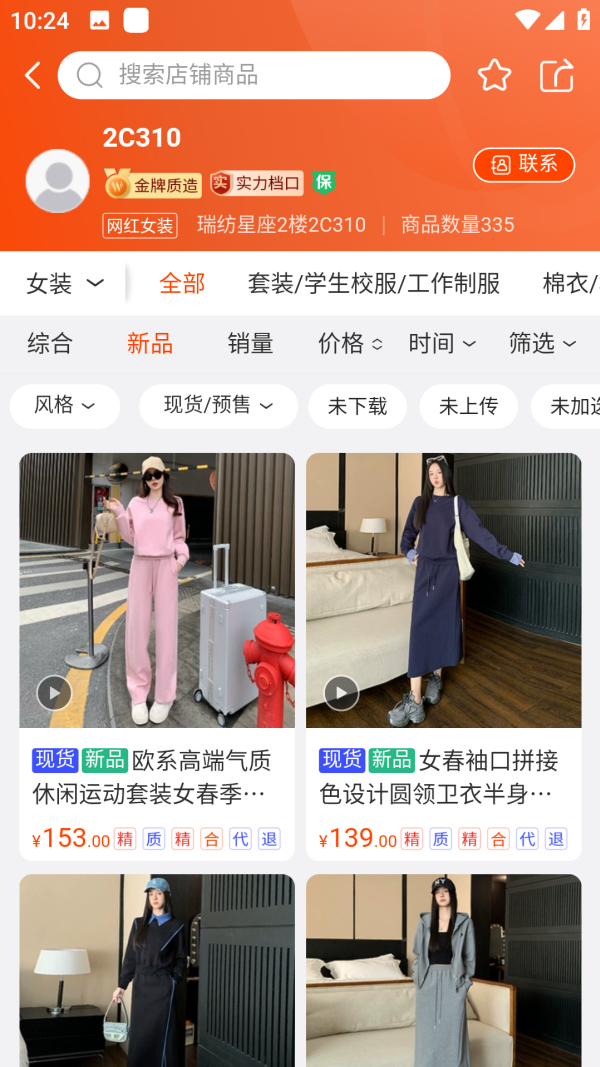Sort by 销量
This screenshot has height=1067, width=600.
pyautogui.click(x=250, y=343)
